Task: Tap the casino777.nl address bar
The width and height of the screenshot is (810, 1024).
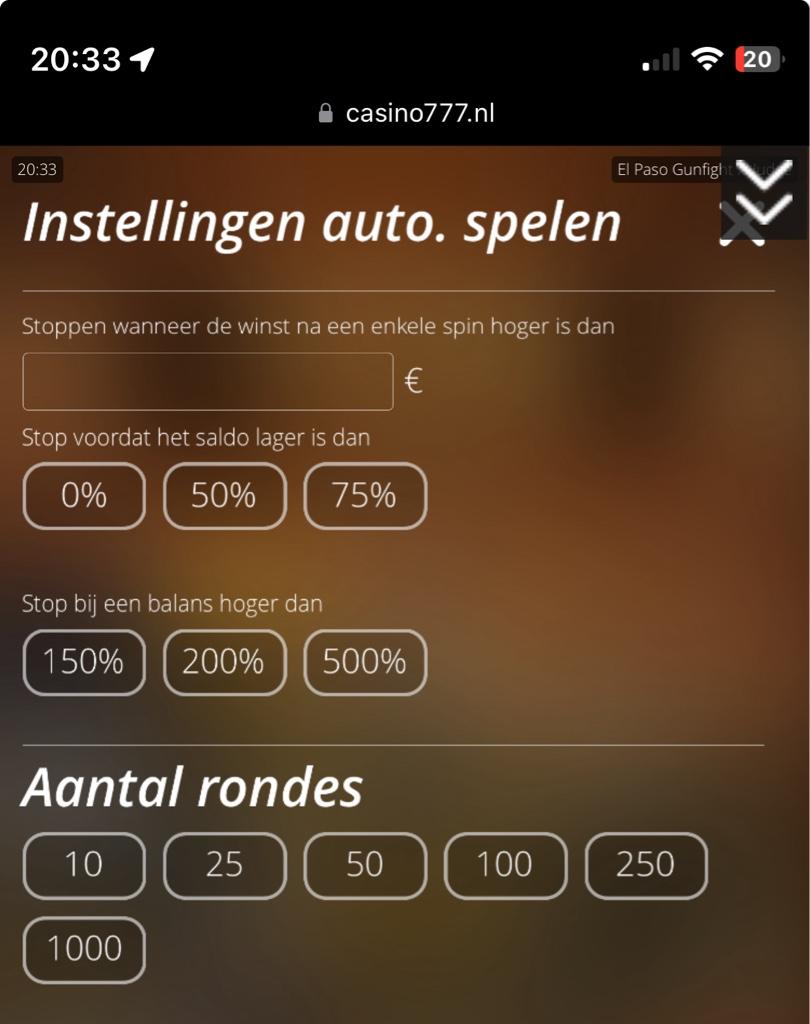Action: [405, 113]
